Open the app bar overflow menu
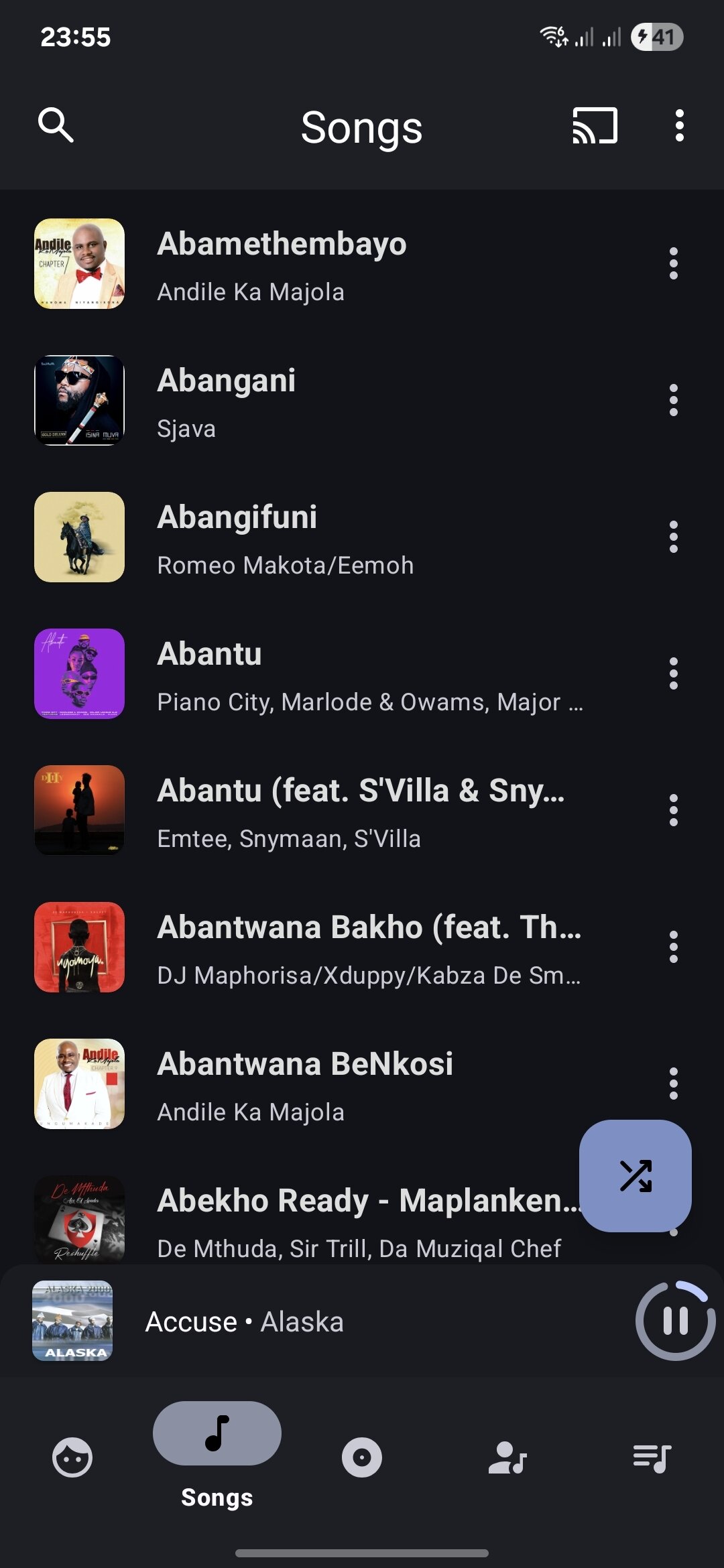 [679, 125]
